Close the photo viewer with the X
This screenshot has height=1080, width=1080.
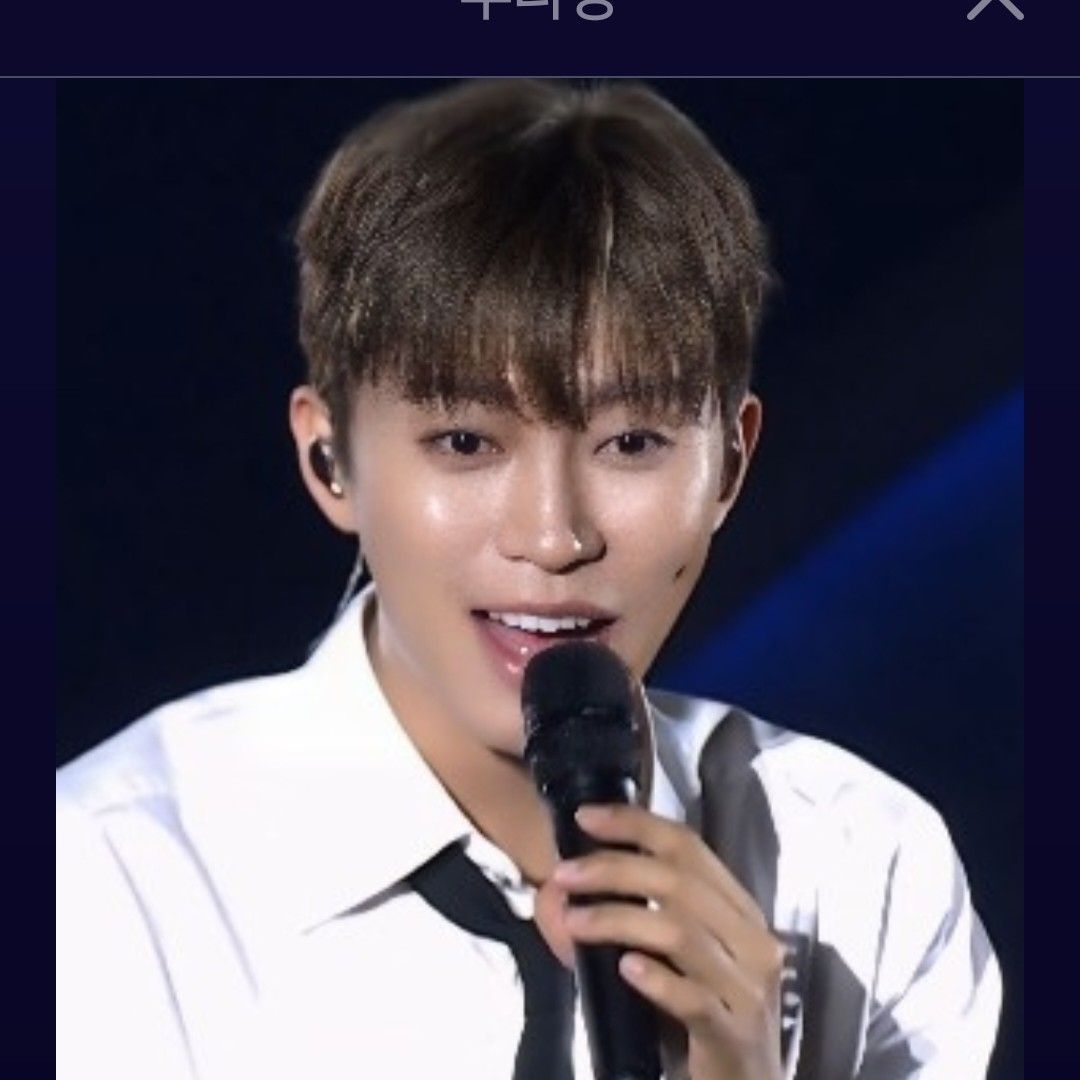pos(994,6)
